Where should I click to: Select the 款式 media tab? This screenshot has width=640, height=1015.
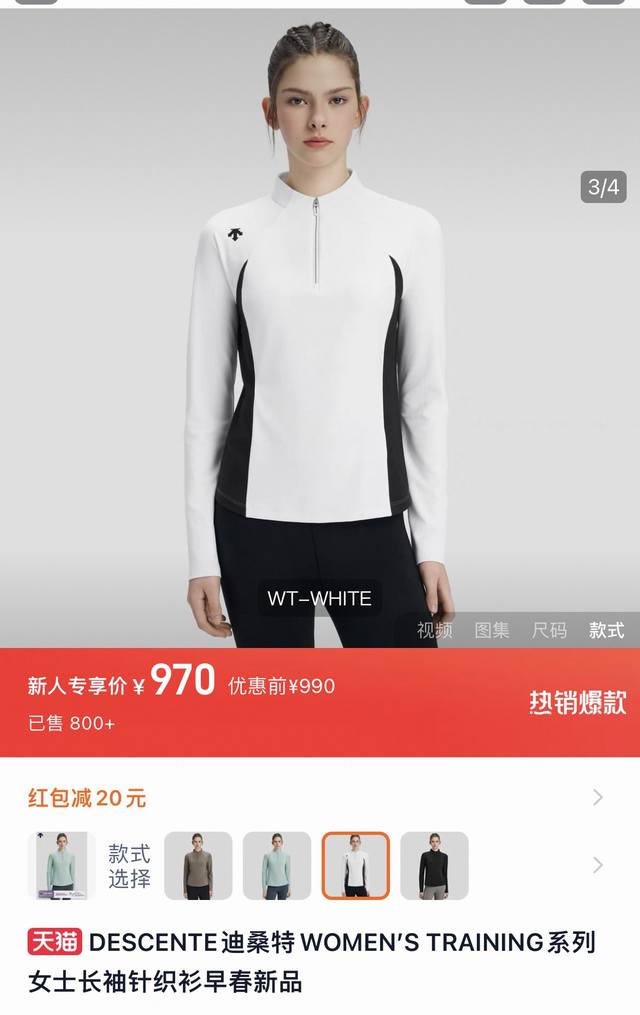pos(606,630)
